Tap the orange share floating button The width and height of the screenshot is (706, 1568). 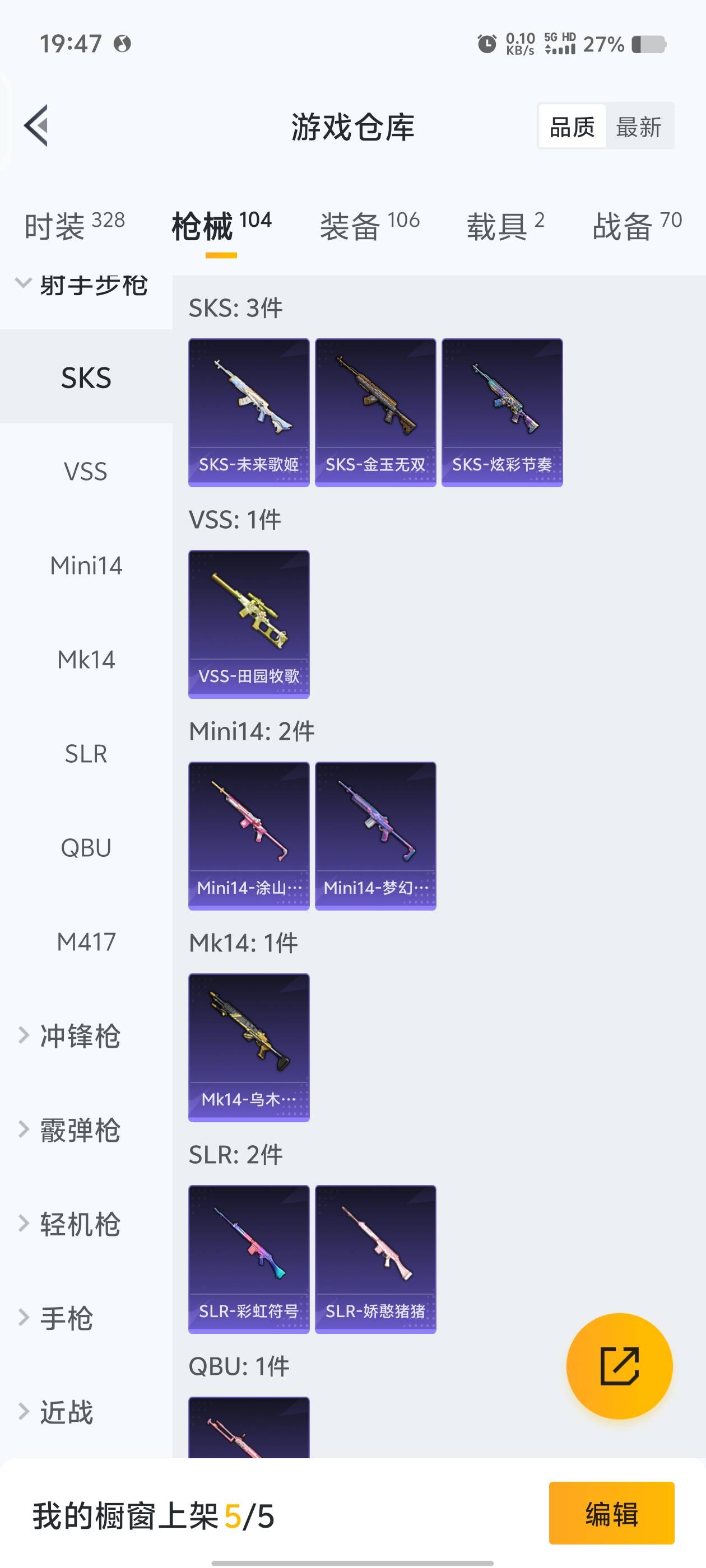619,1366
